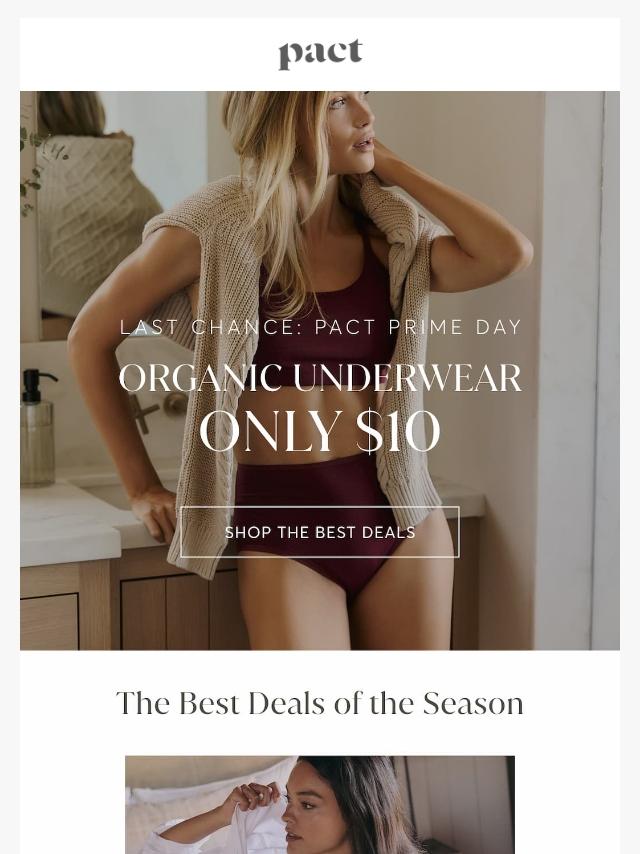This screenshot has width=640, height=854.
Task: Open the promo image under Best Deals heading
Action: 320,804
